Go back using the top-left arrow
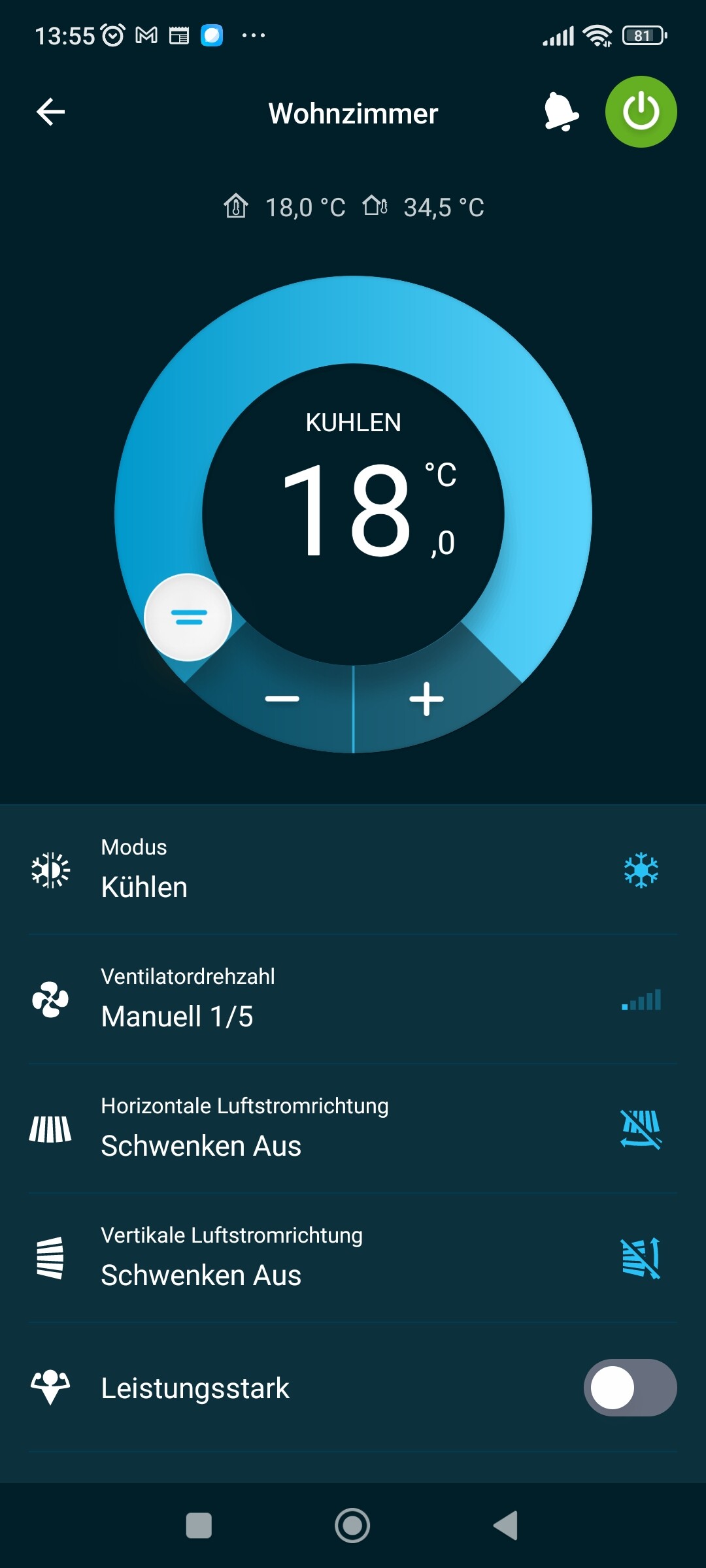This screenshot has width=706, height=1568. [x=50, y=112]
